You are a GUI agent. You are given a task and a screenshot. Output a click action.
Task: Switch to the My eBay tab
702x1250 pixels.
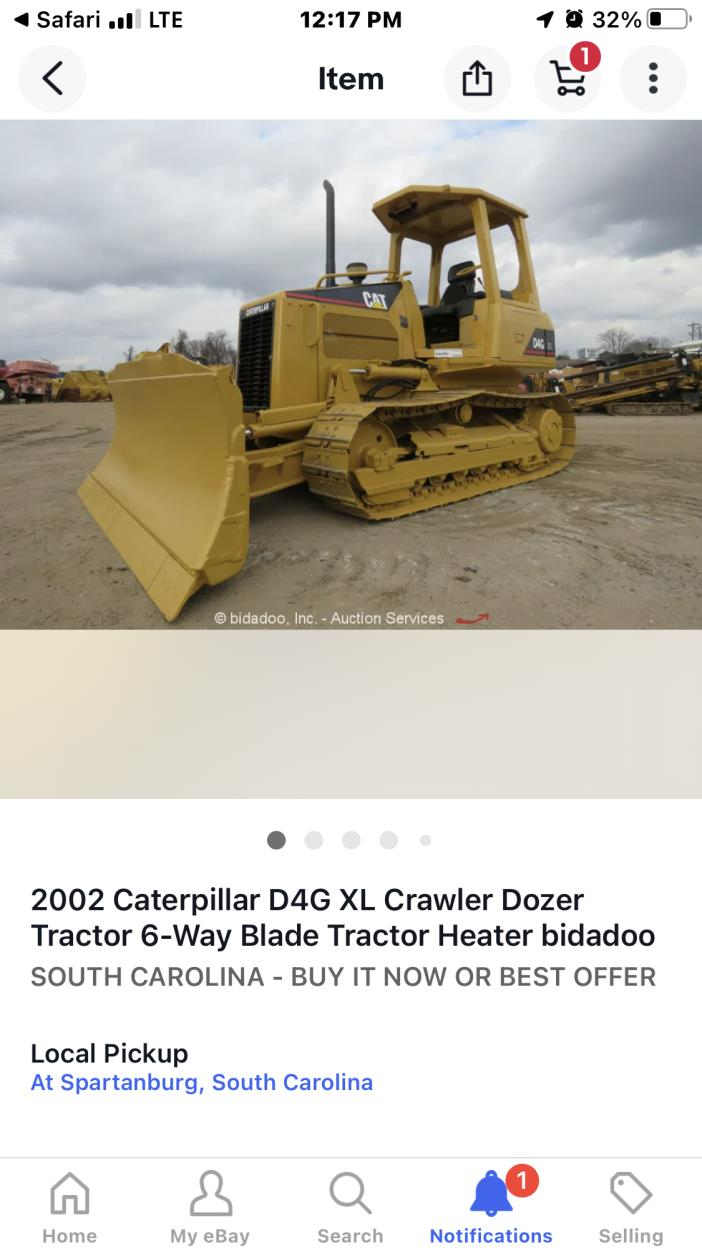(x=210, y=1207)
